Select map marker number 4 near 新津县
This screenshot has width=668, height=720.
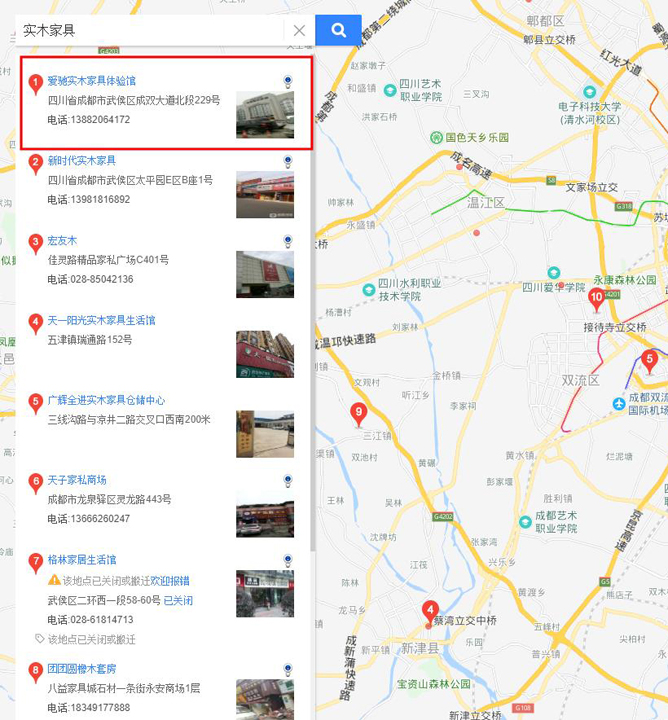430,610
